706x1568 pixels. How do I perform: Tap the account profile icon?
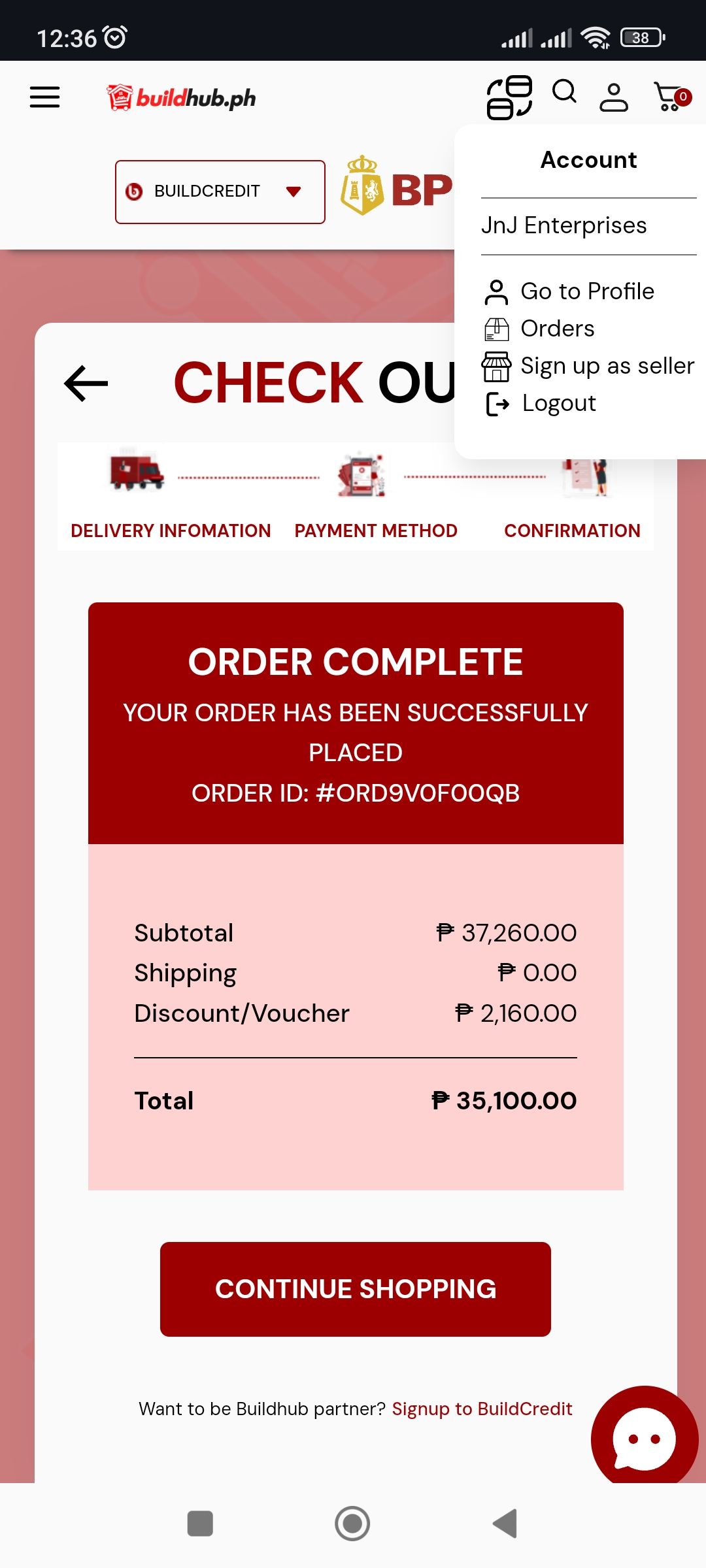tap(614, 97)
